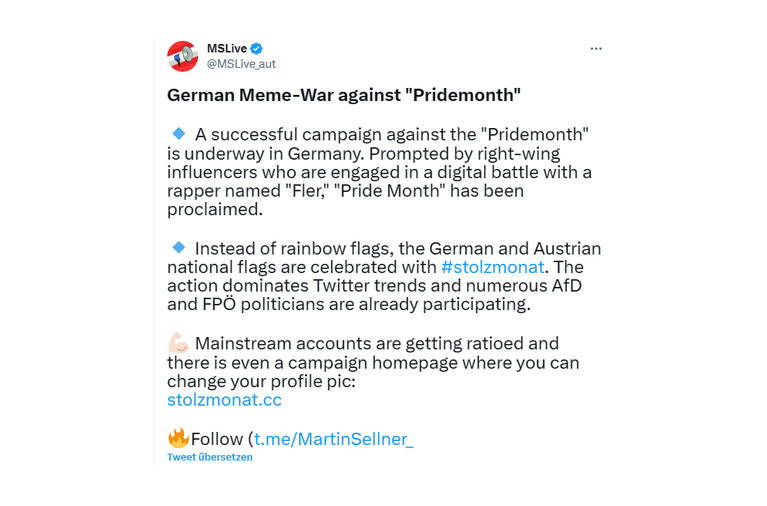Open the t.me/MartinSellner_ link
The height and width of the screenshot is (506, 767).
333,438
